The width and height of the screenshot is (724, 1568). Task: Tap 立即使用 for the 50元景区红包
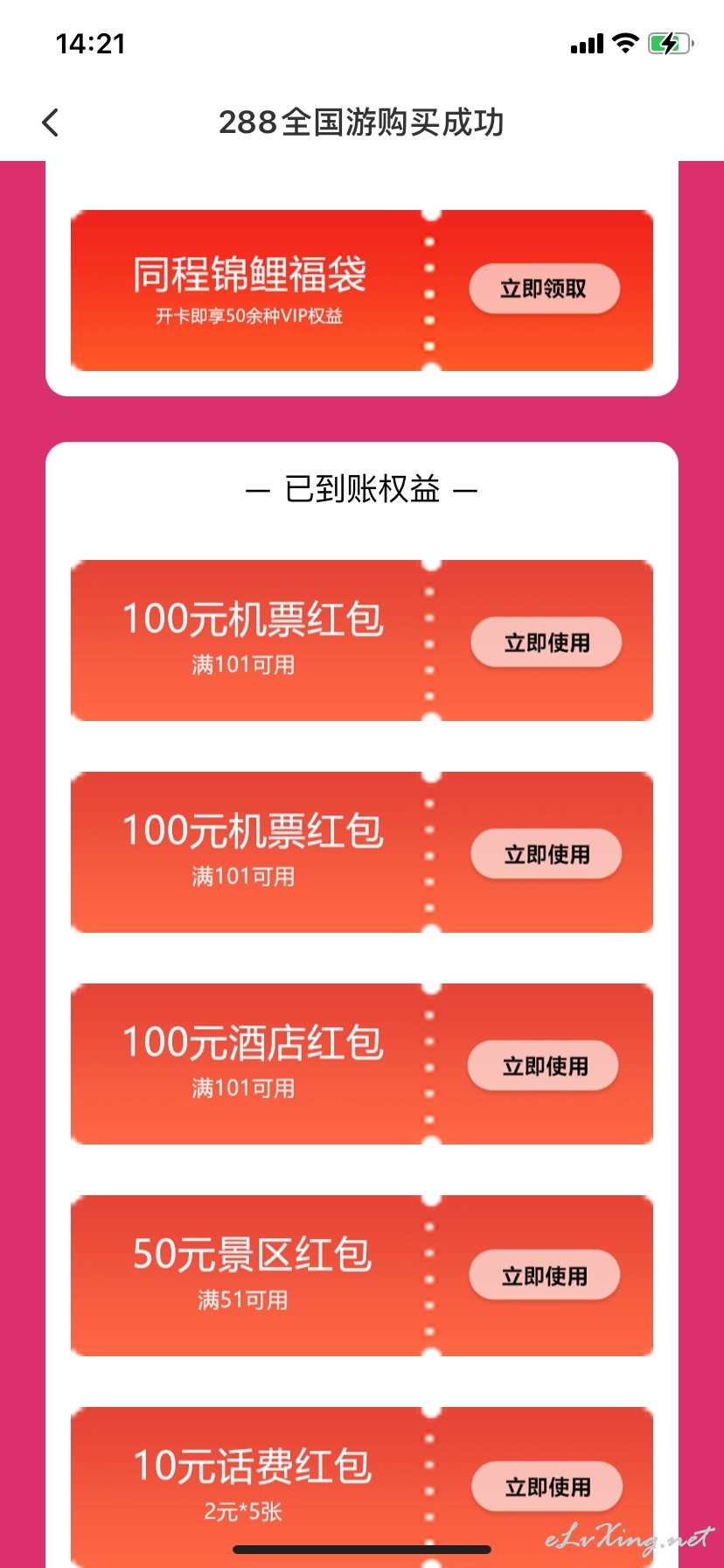click(x=544, y=1276)
